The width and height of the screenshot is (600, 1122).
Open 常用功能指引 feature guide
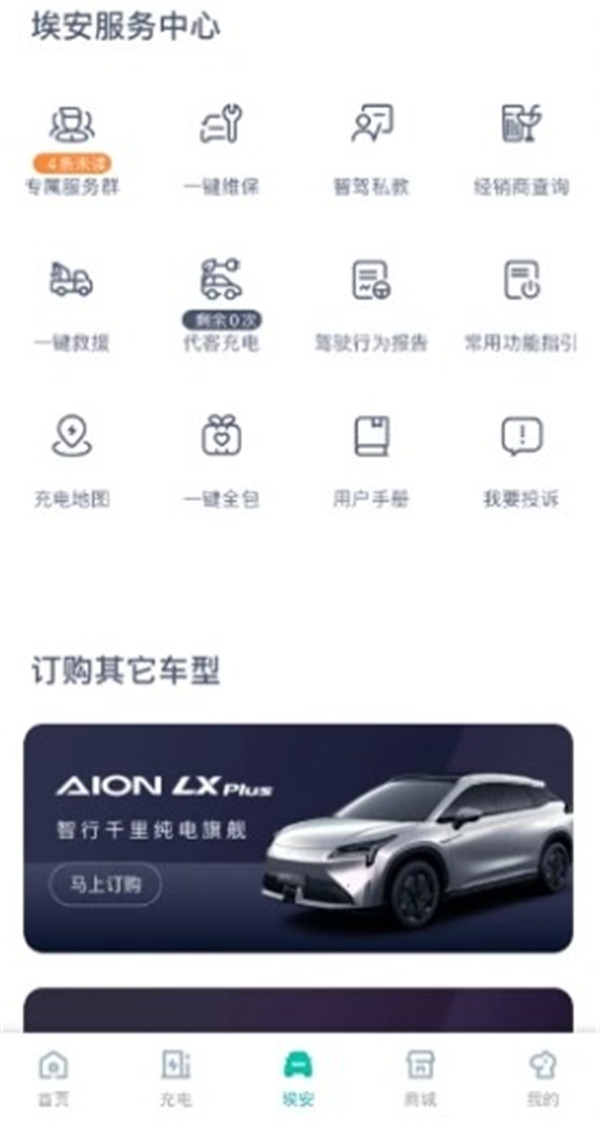[x=521, y=298]
